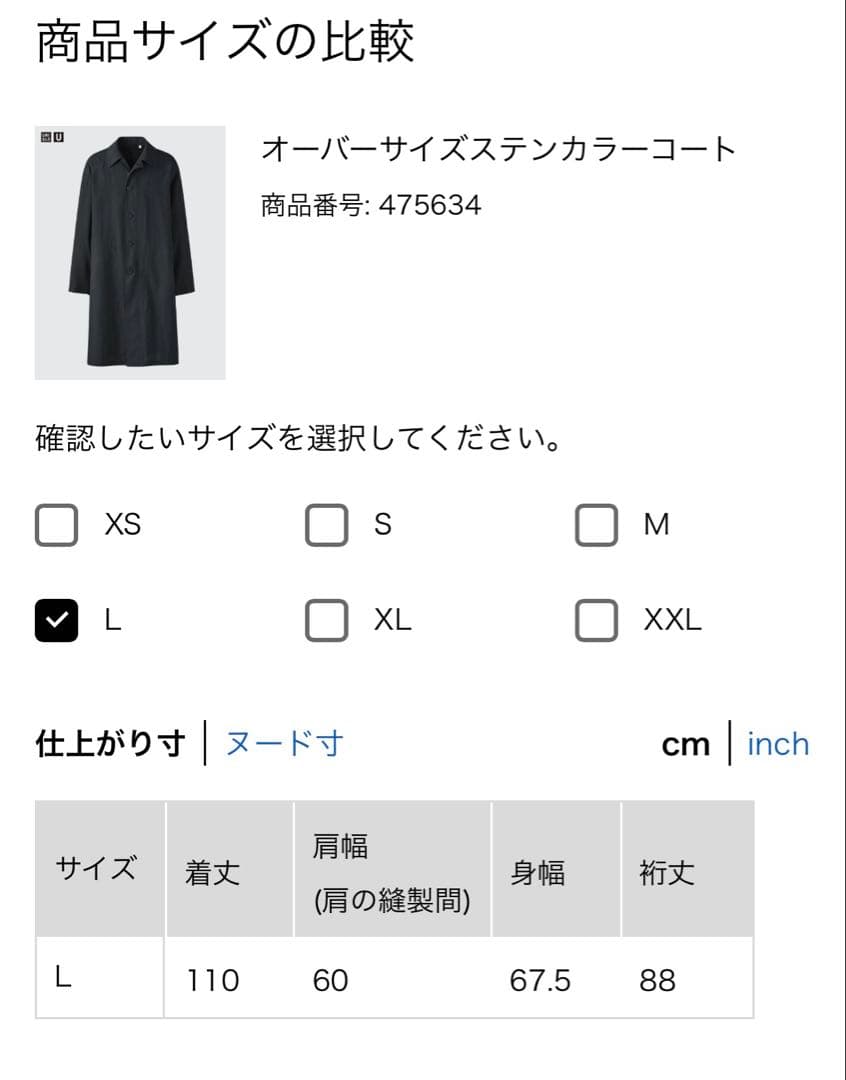Check the XXL size checkbox
This screenshot has height=1080, width=846.
pyautogui.click(x=596, y=620)
